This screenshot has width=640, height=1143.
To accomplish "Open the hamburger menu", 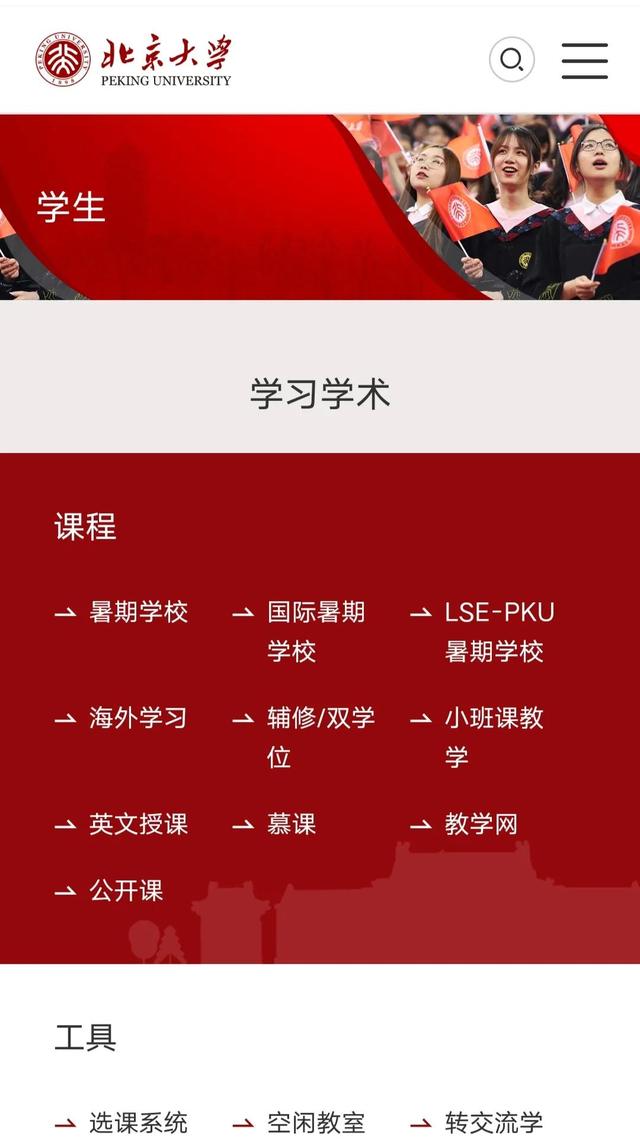I will tap(584, 60).
